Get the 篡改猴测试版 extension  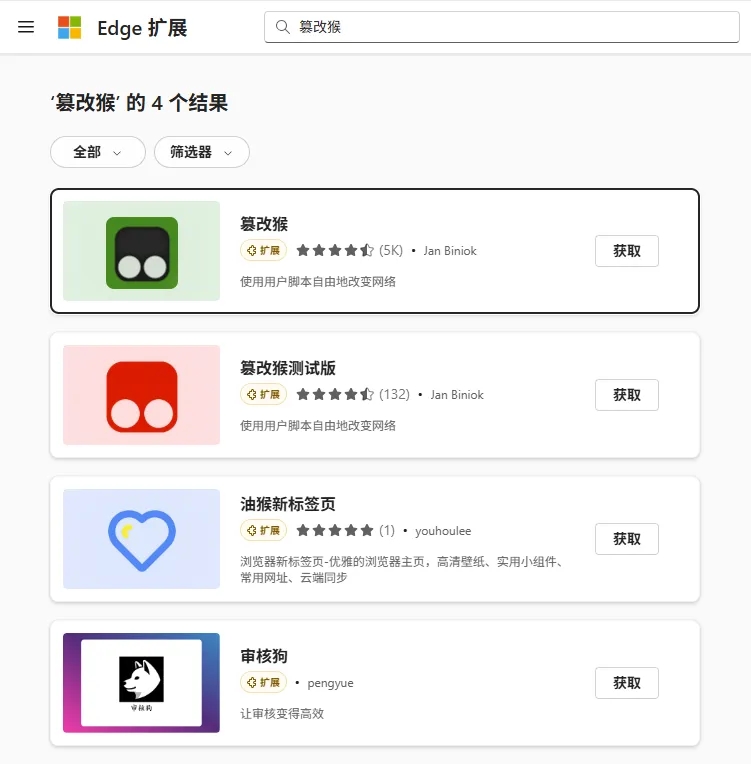click(626, 395)
